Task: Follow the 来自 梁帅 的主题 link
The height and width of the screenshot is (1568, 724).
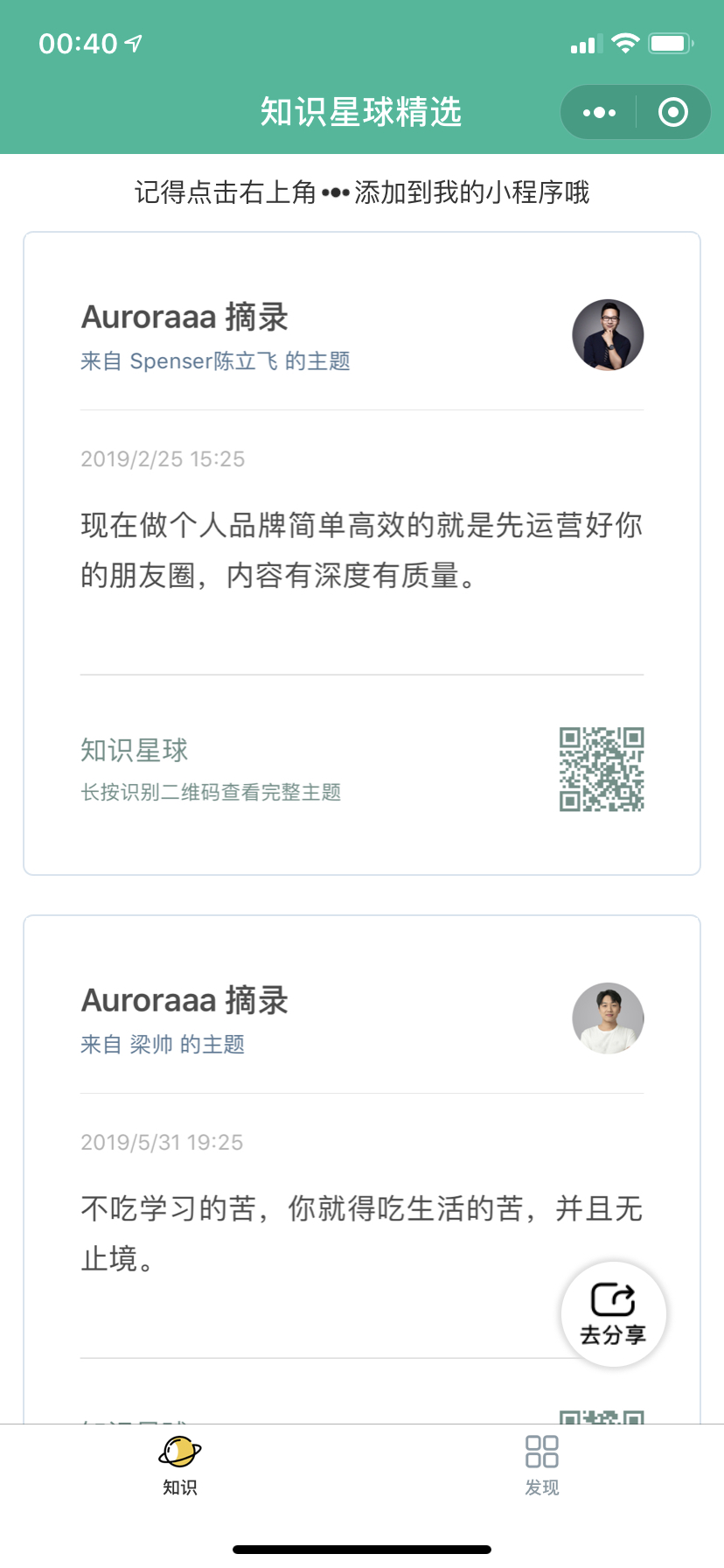Action: pyautogui.click(x=163, y=1045)
